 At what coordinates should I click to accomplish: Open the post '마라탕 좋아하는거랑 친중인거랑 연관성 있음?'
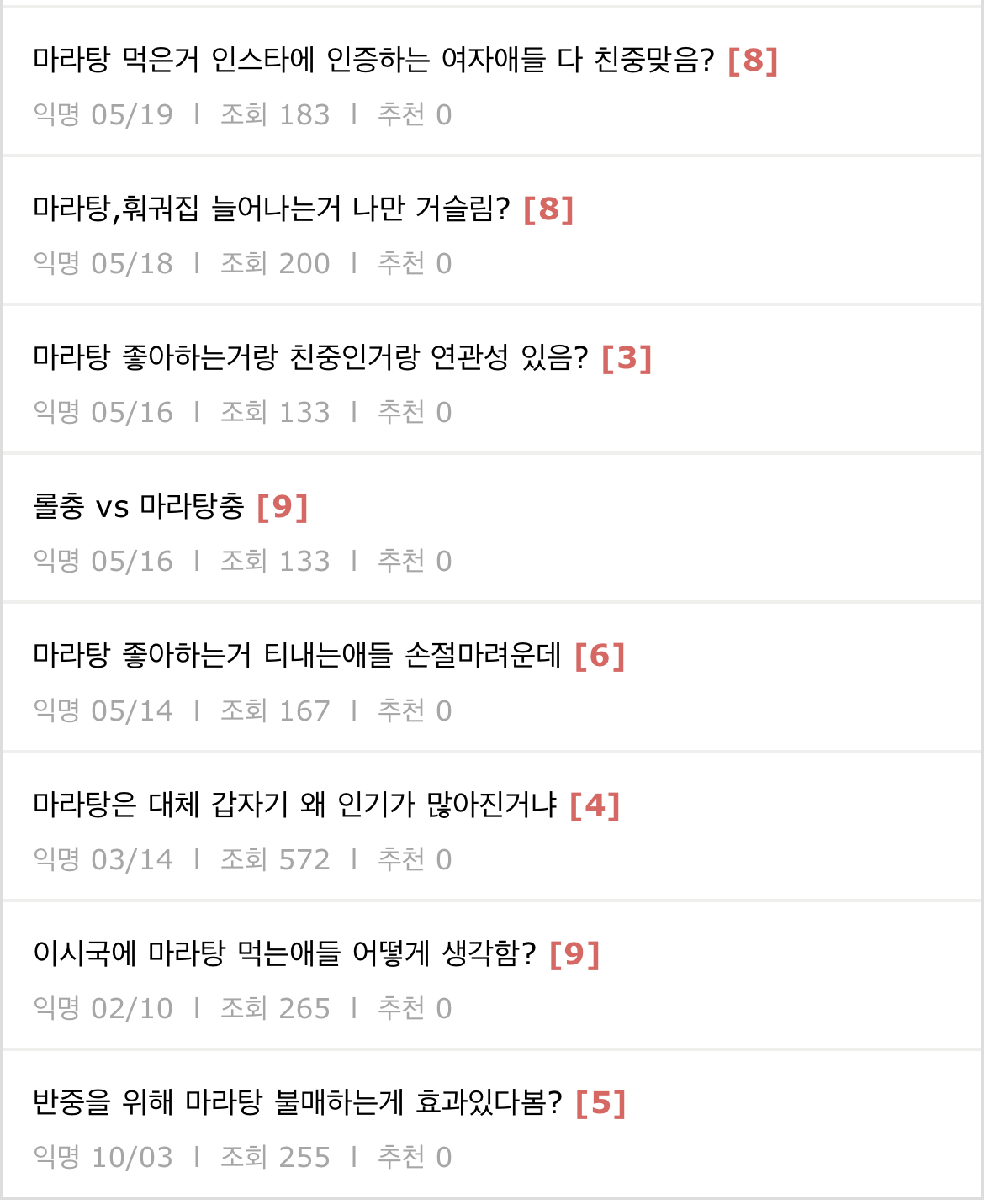pos(310,358)
